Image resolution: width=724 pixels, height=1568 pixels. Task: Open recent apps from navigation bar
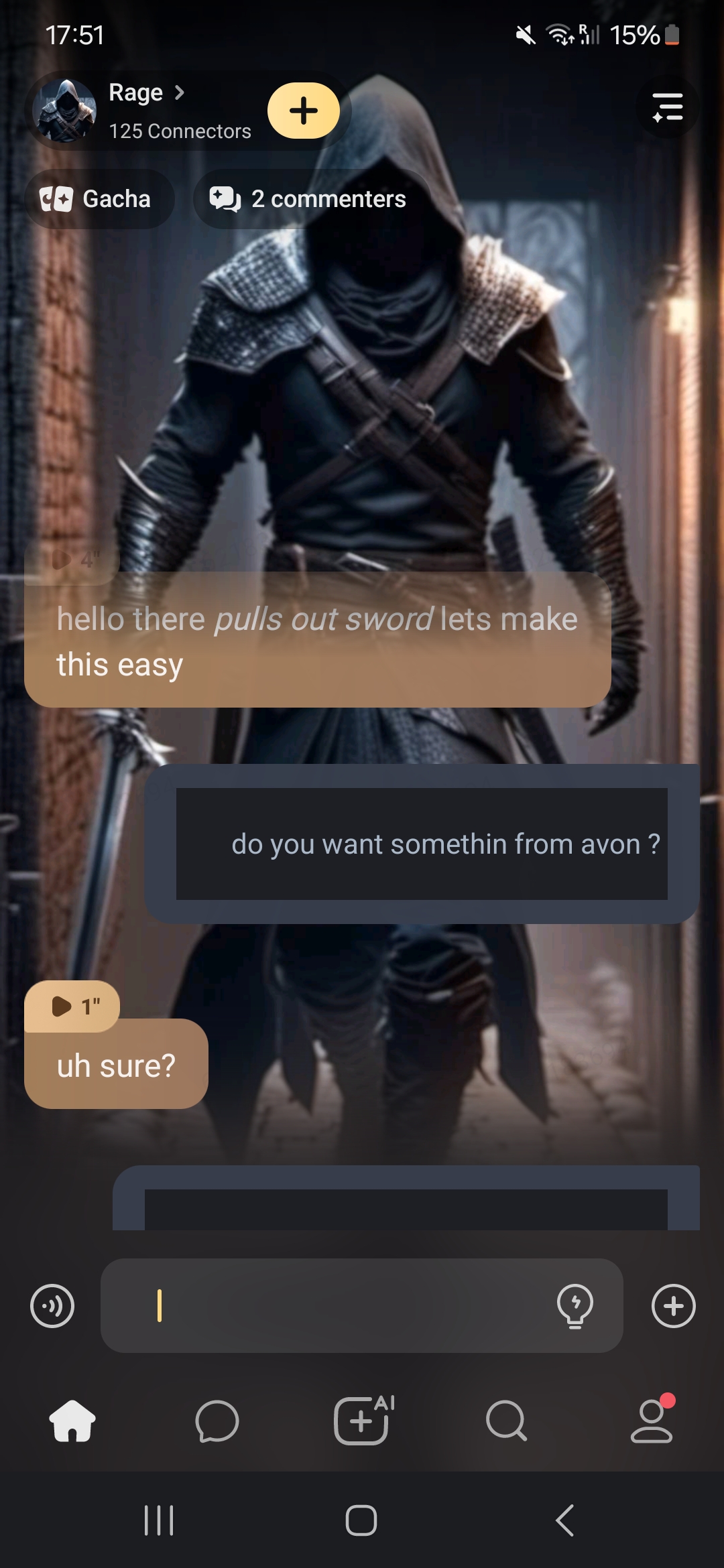click(159, 1520)
